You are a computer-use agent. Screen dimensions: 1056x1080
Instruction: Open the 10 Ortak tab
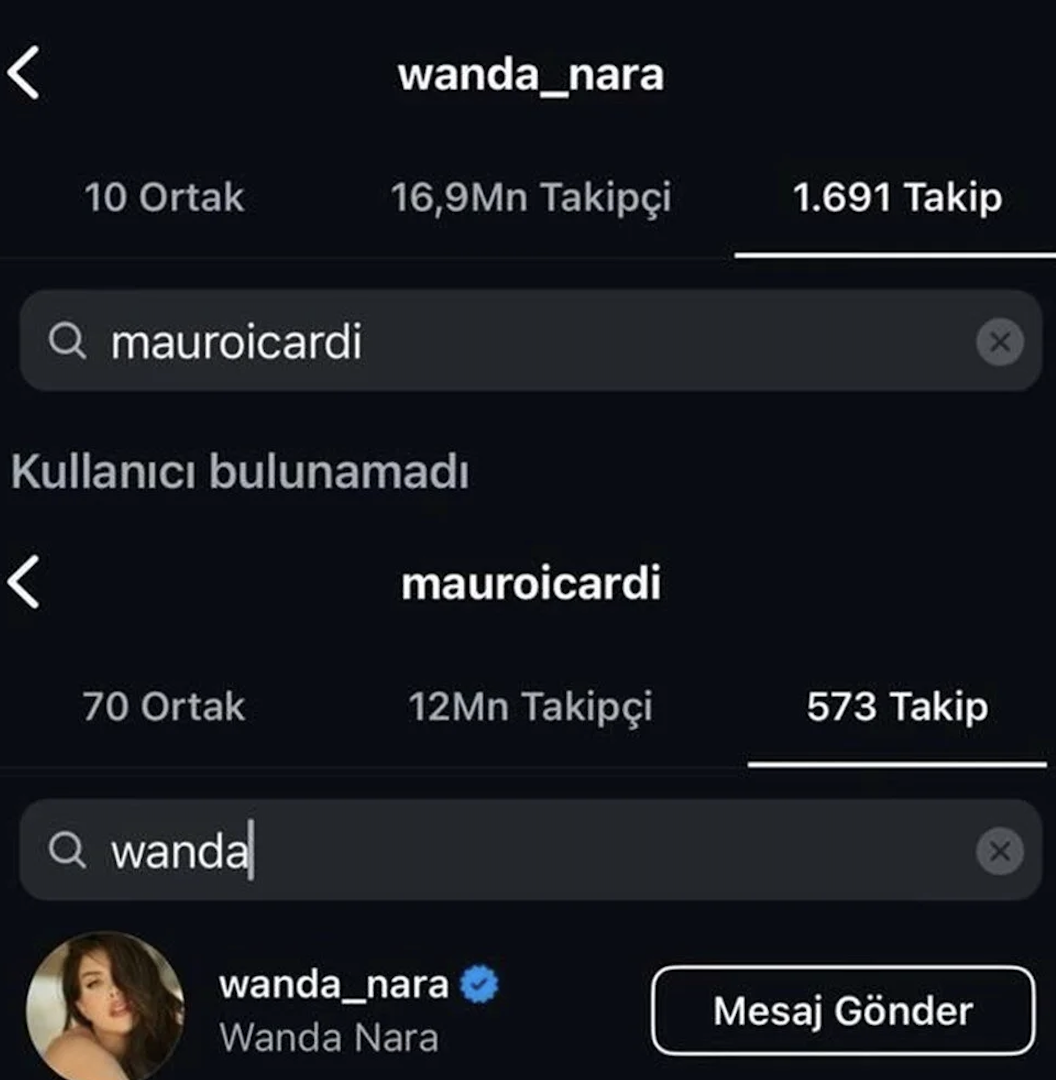[163, 198]
